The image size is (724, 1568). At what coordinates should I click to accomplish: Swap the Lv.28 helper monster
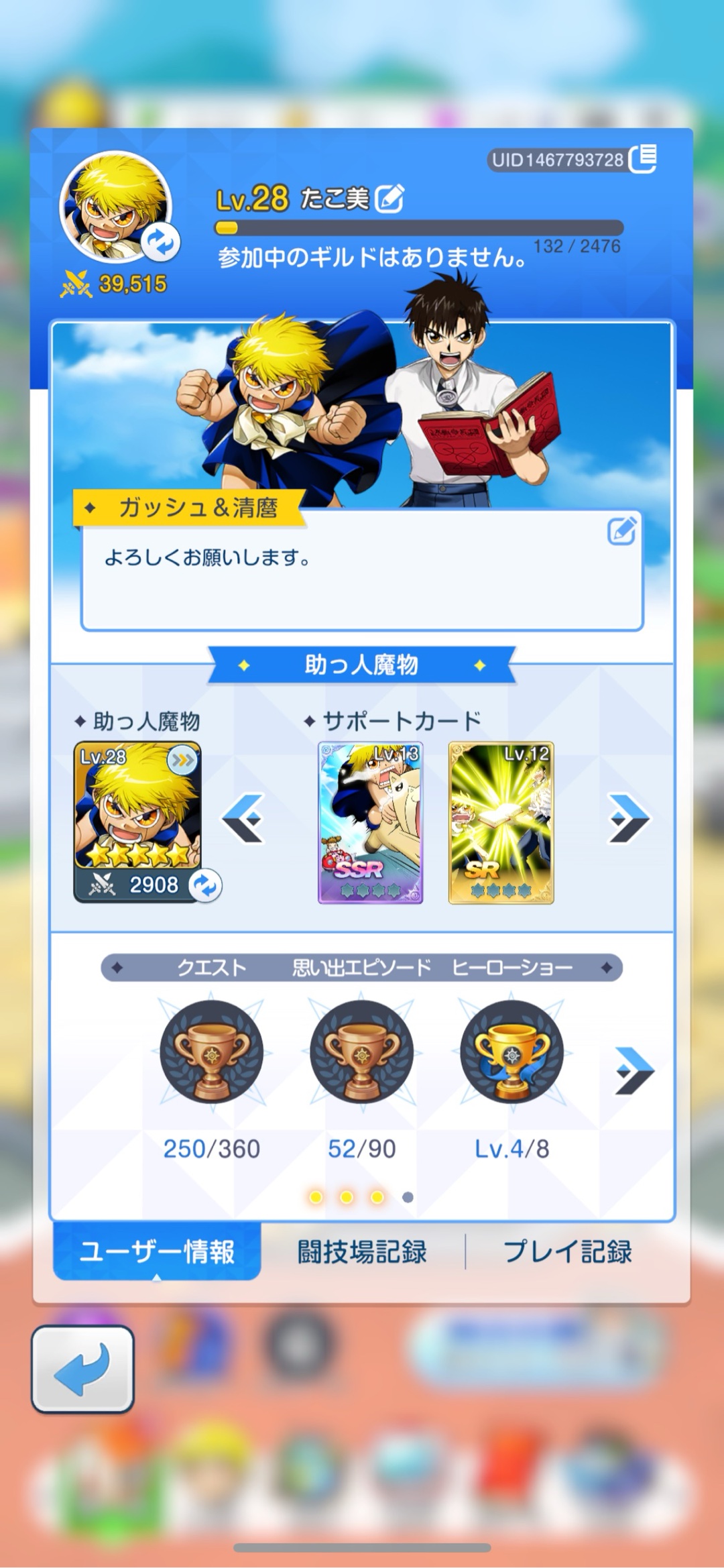[205, 886]
